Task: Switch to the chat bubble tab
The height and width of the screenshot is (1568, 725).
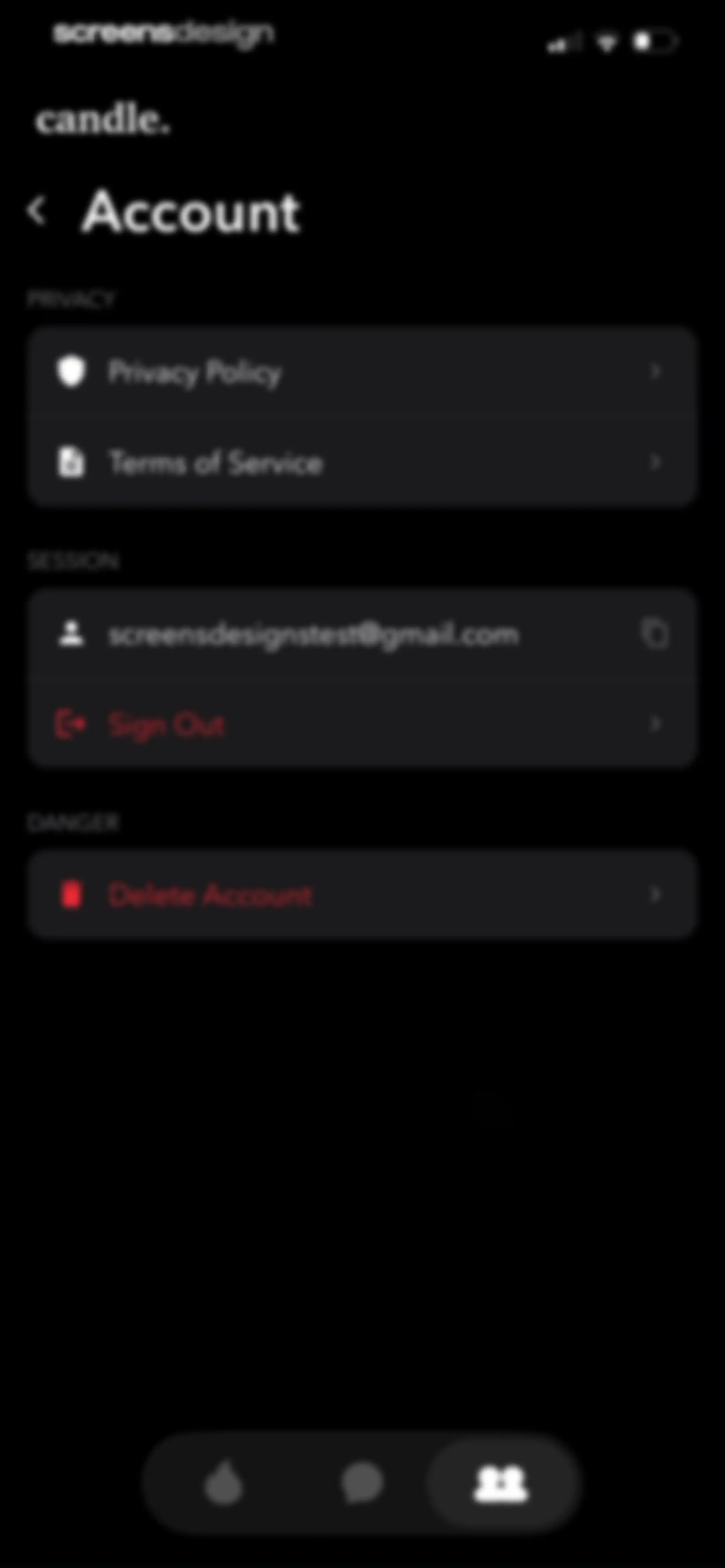Action: 361,1483
